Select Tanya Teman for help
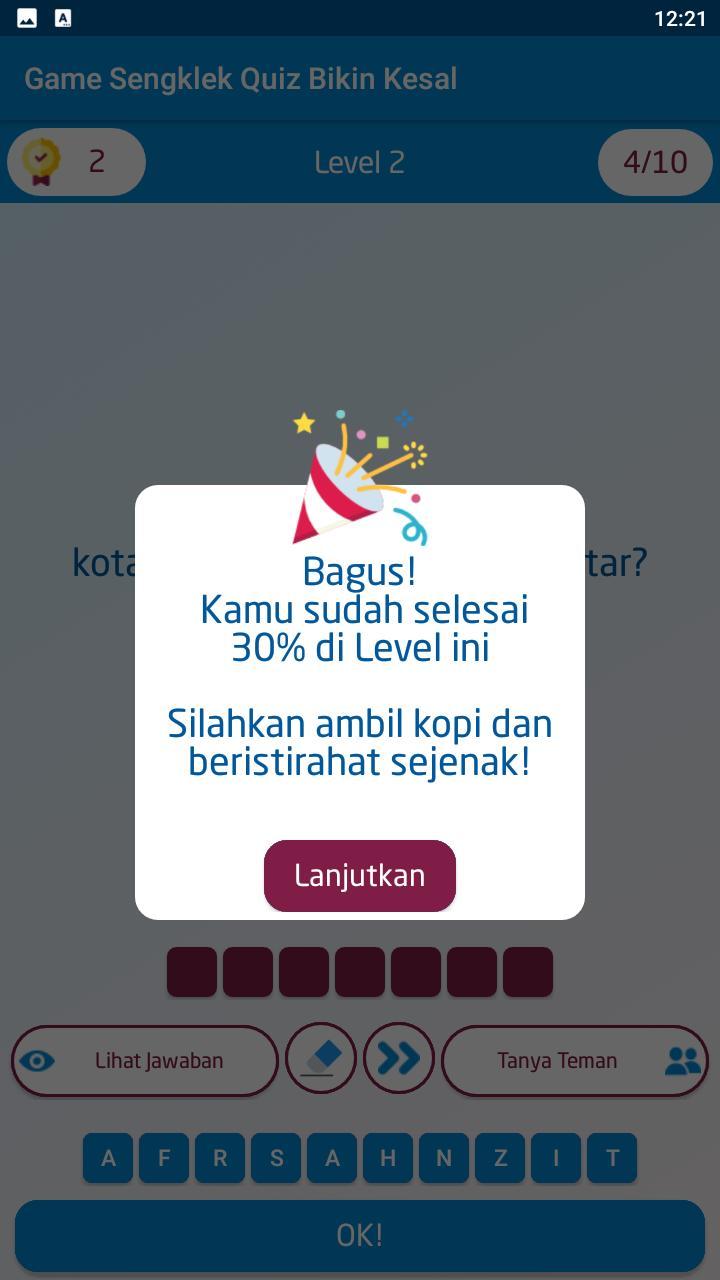 coord(560,1061)
